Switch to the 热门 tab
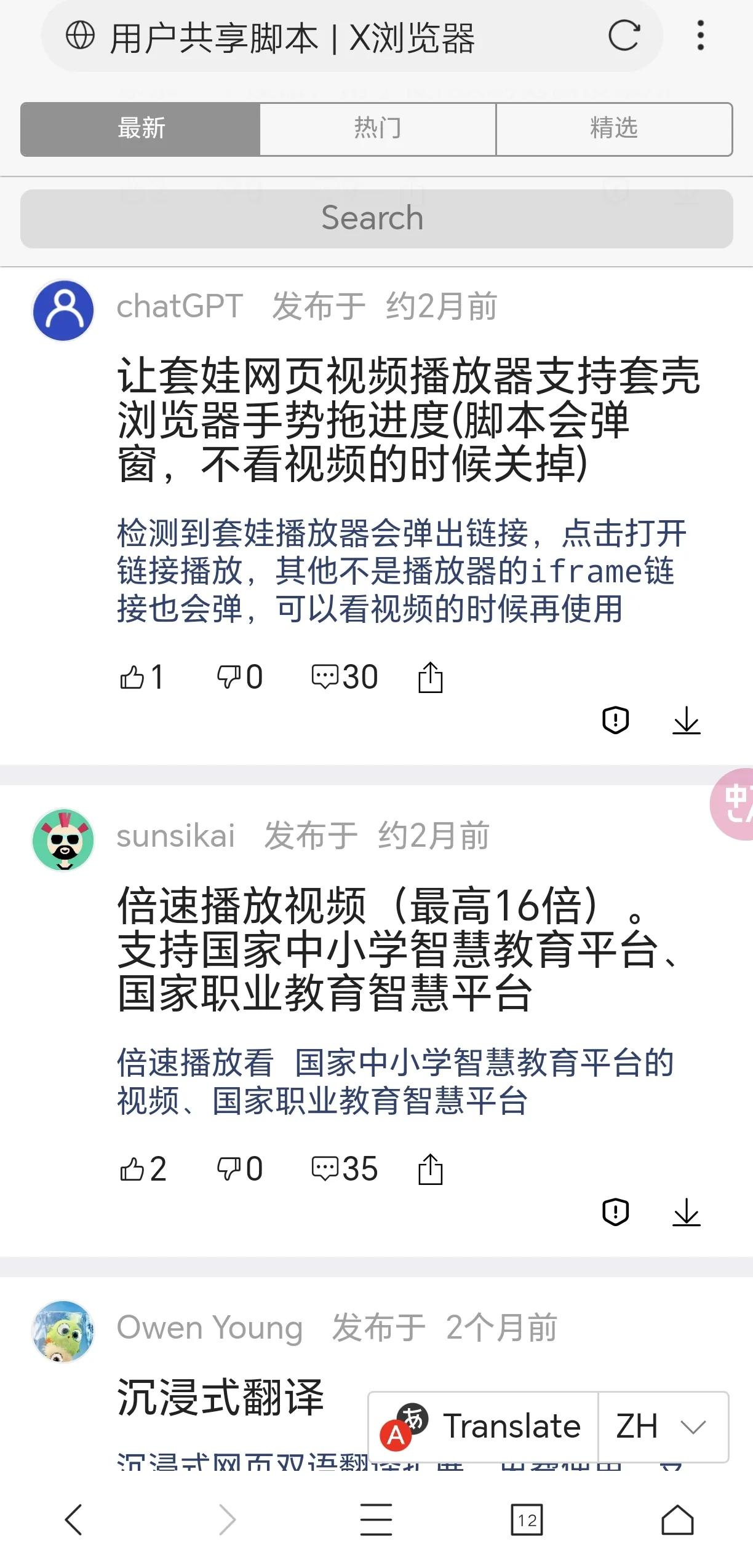 376,129
